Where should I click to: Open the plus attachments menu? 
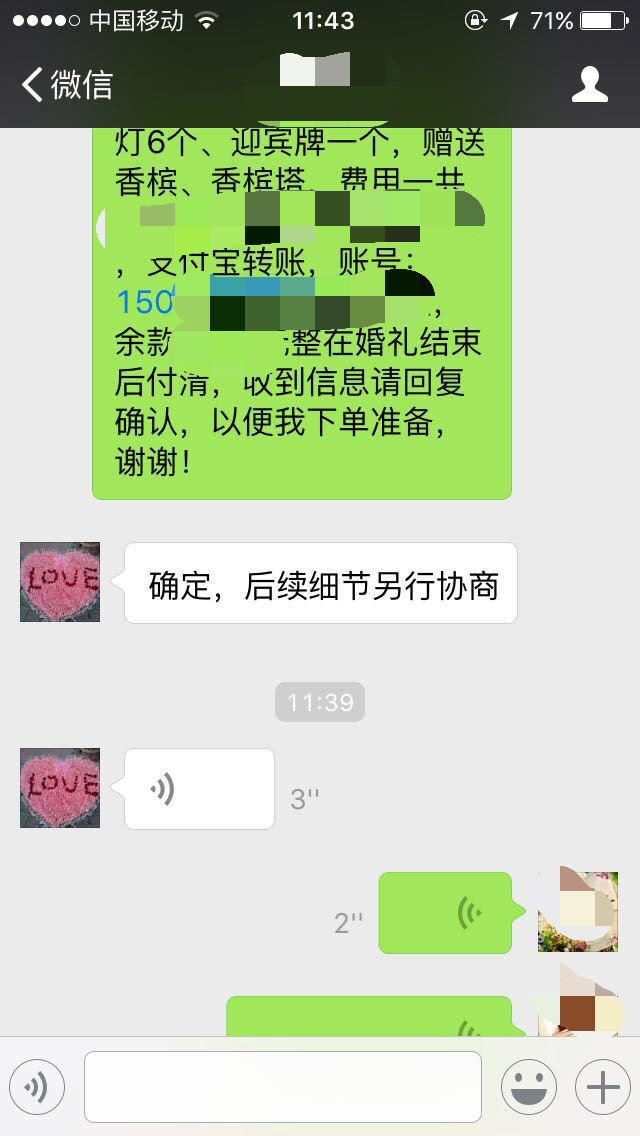pyautogui.click(x=603, y=1087)
